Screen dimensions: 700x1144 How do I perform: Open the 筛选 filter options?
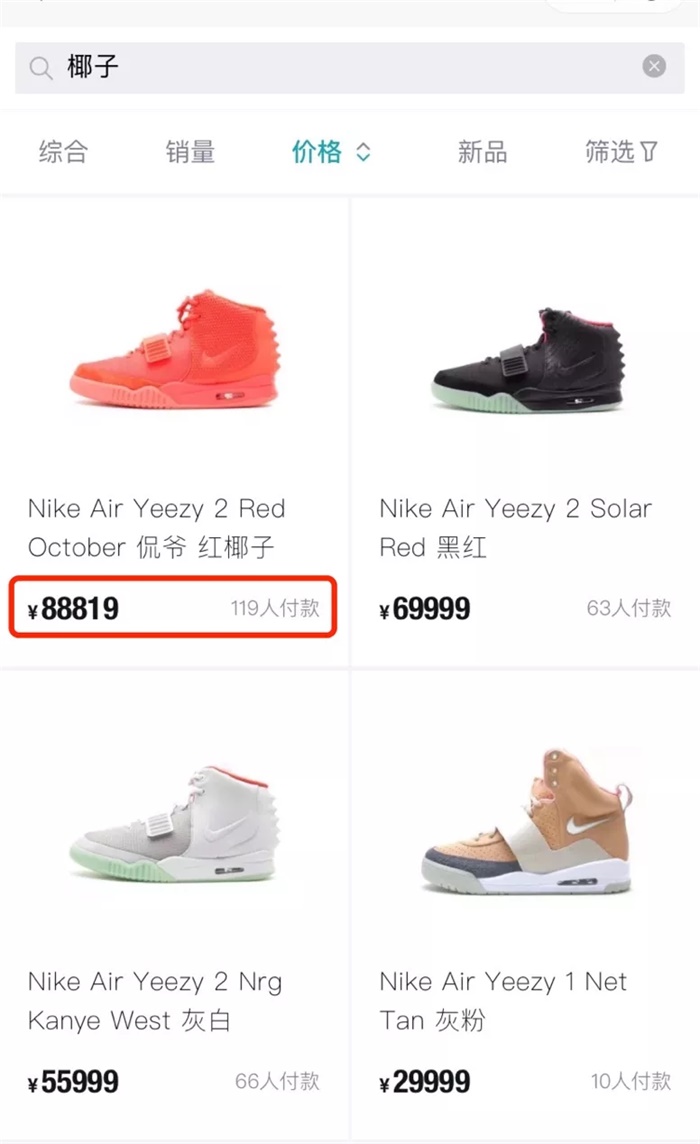(621, 152)
